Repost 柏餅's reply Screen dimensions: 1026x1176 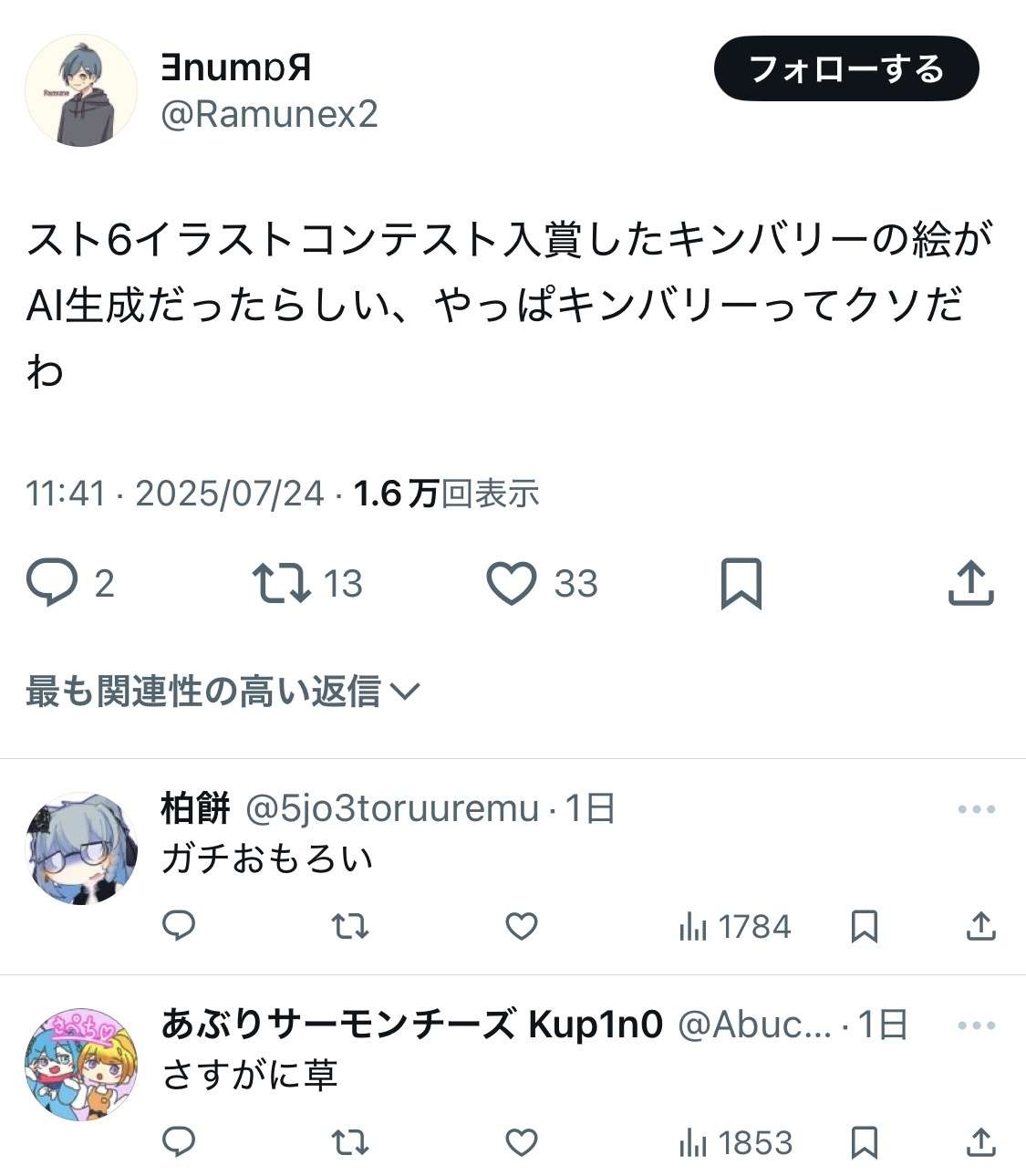point(349,927)
